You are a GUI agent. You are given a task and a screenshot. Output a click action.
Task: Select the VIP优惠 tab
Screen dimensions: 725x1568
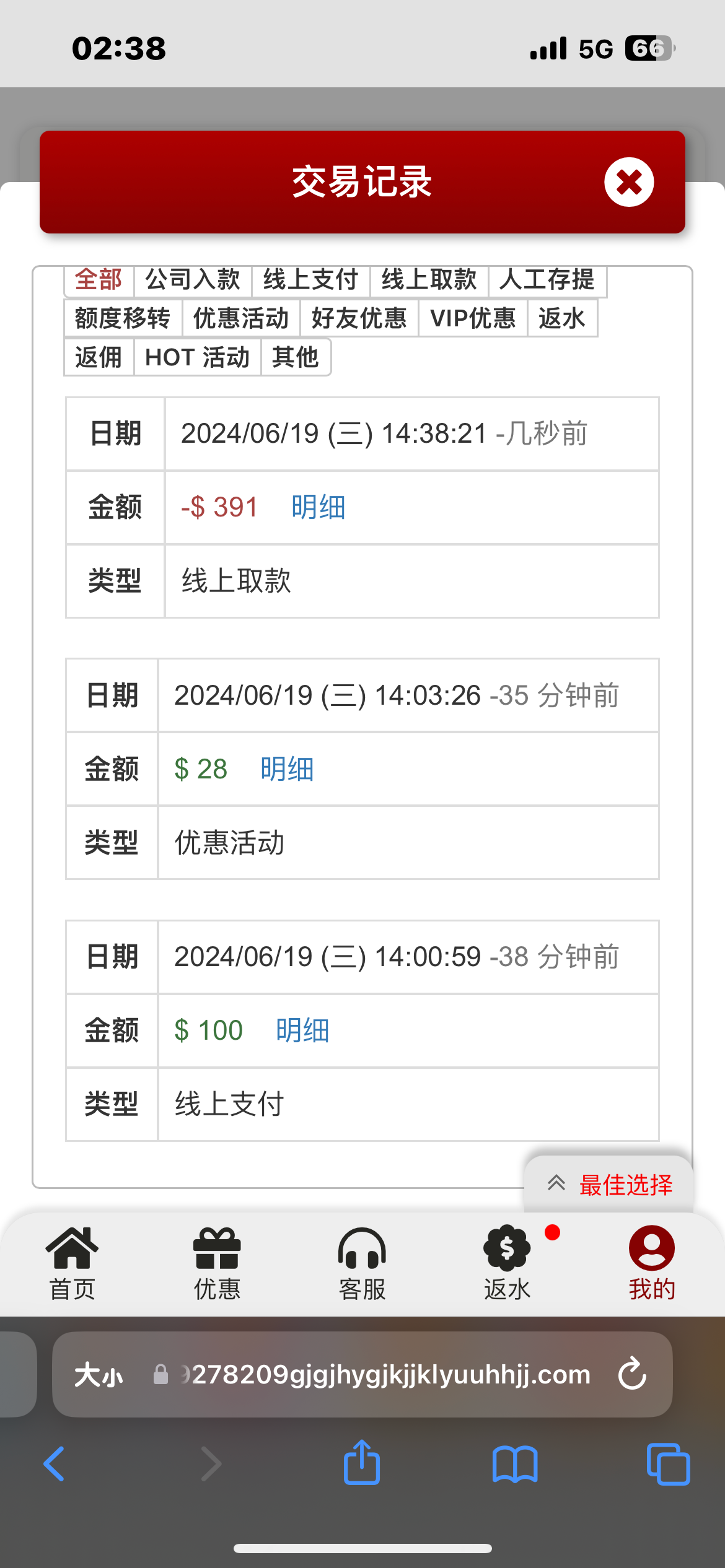click(473, 318)
